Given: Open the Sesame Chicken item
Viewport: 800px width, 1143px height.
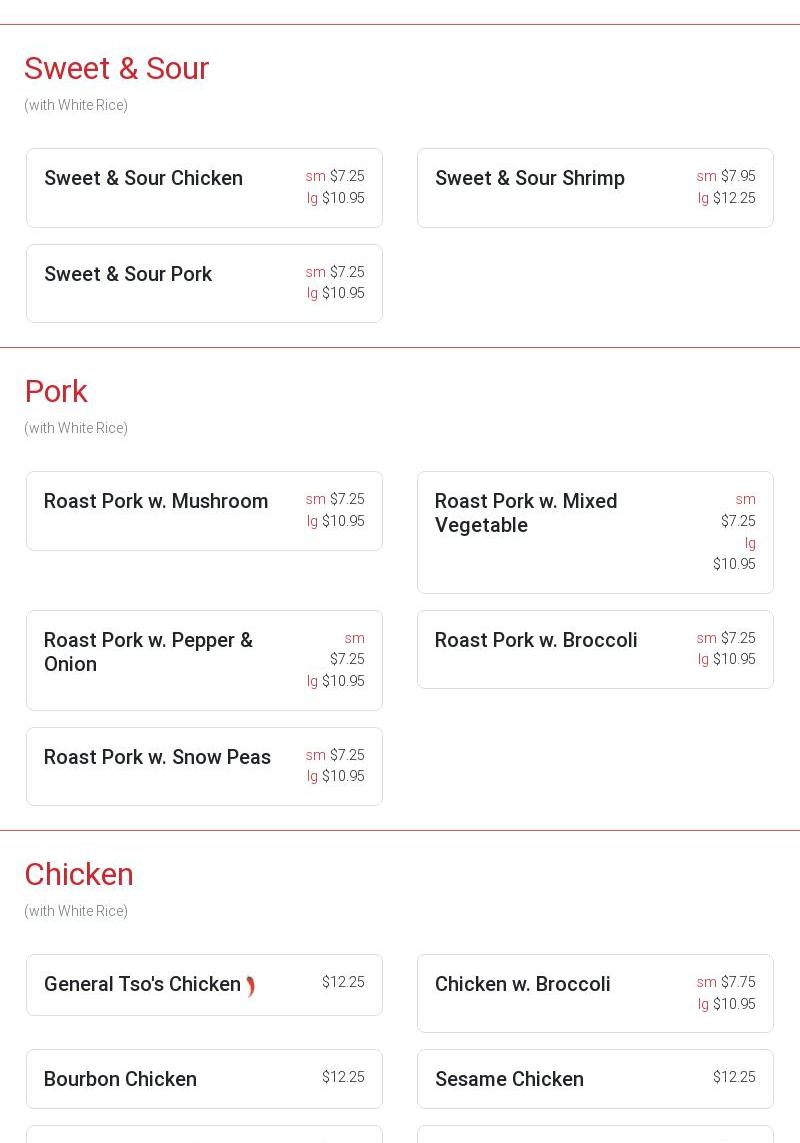Looking at the screenshot, I should click(x=595, y=1079).
